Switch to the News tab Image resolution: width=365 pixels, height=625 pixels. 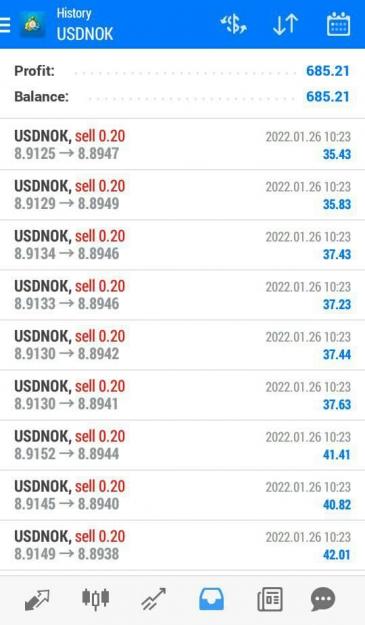coord(270,599)
